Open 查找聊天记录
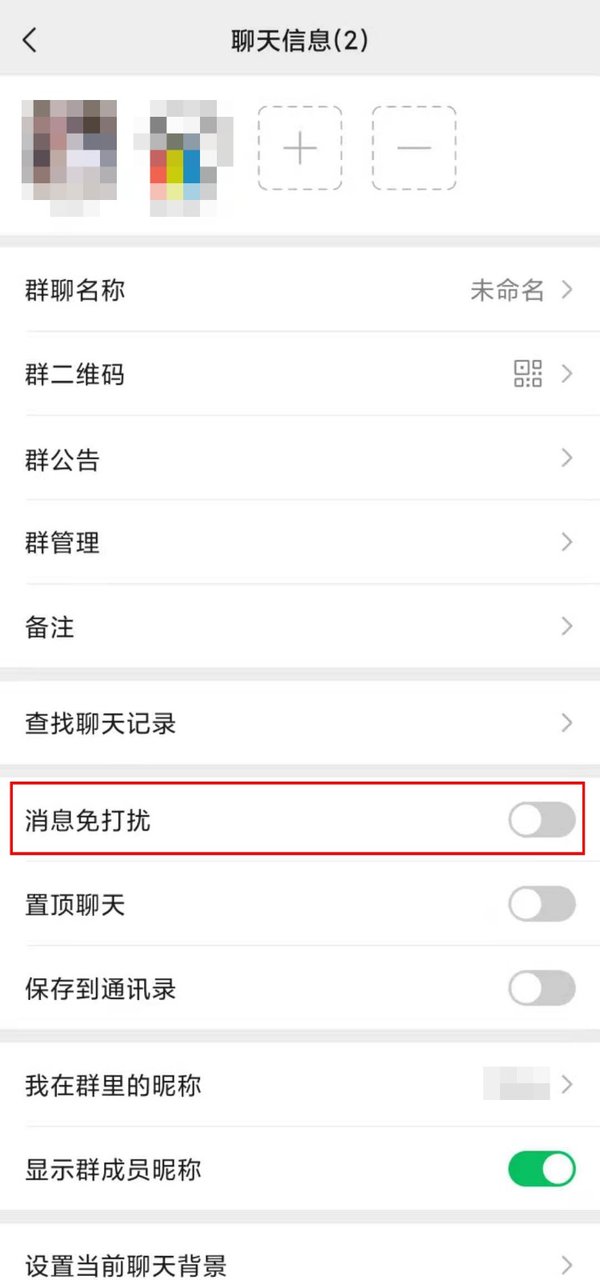This screenshot has height=1280, width=600. tap(300, 723)
